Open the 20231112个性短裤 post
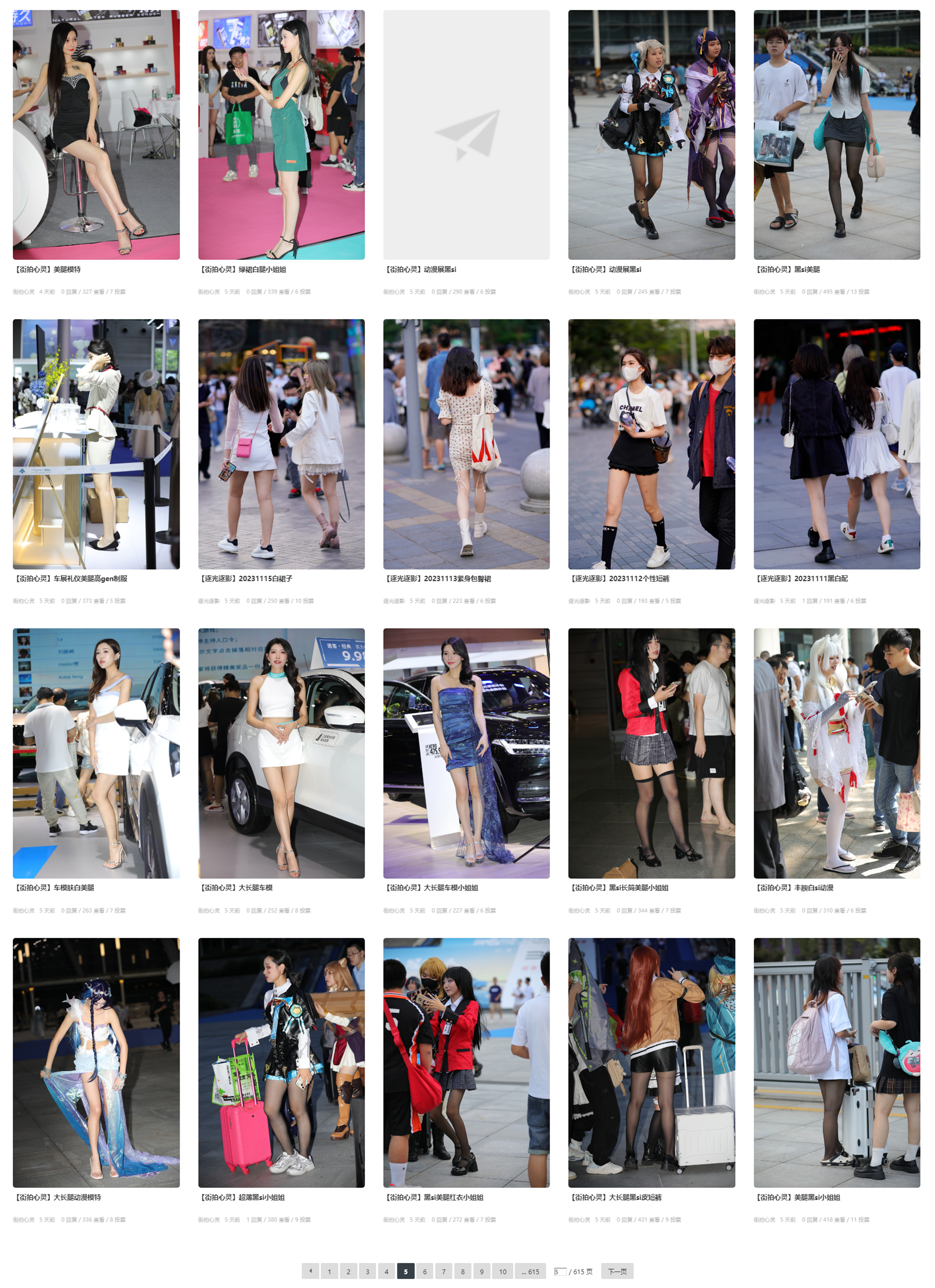 (x=651, y=443)
